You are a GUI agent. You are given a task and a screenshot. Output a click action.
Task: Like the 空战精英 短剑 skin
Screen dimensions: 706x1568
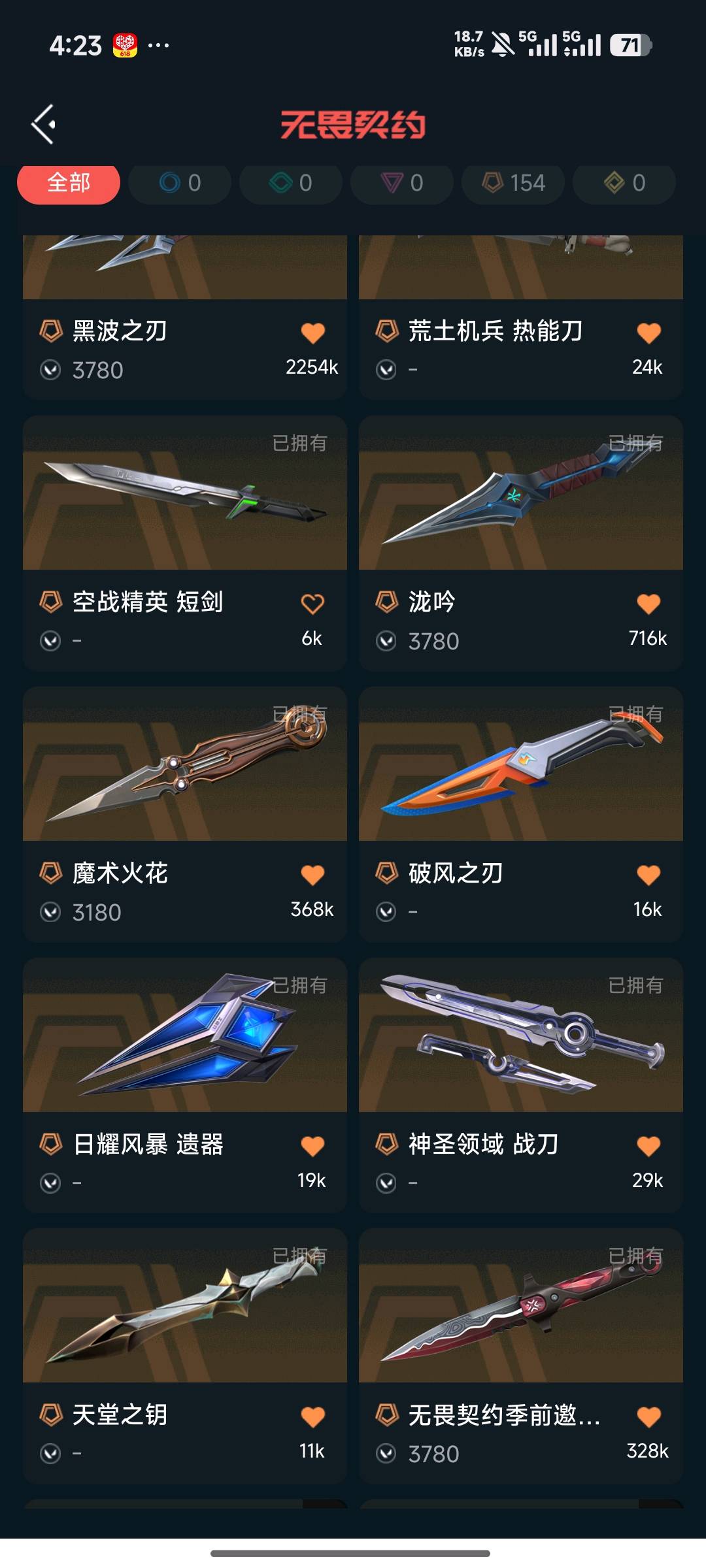pos(312,604)
